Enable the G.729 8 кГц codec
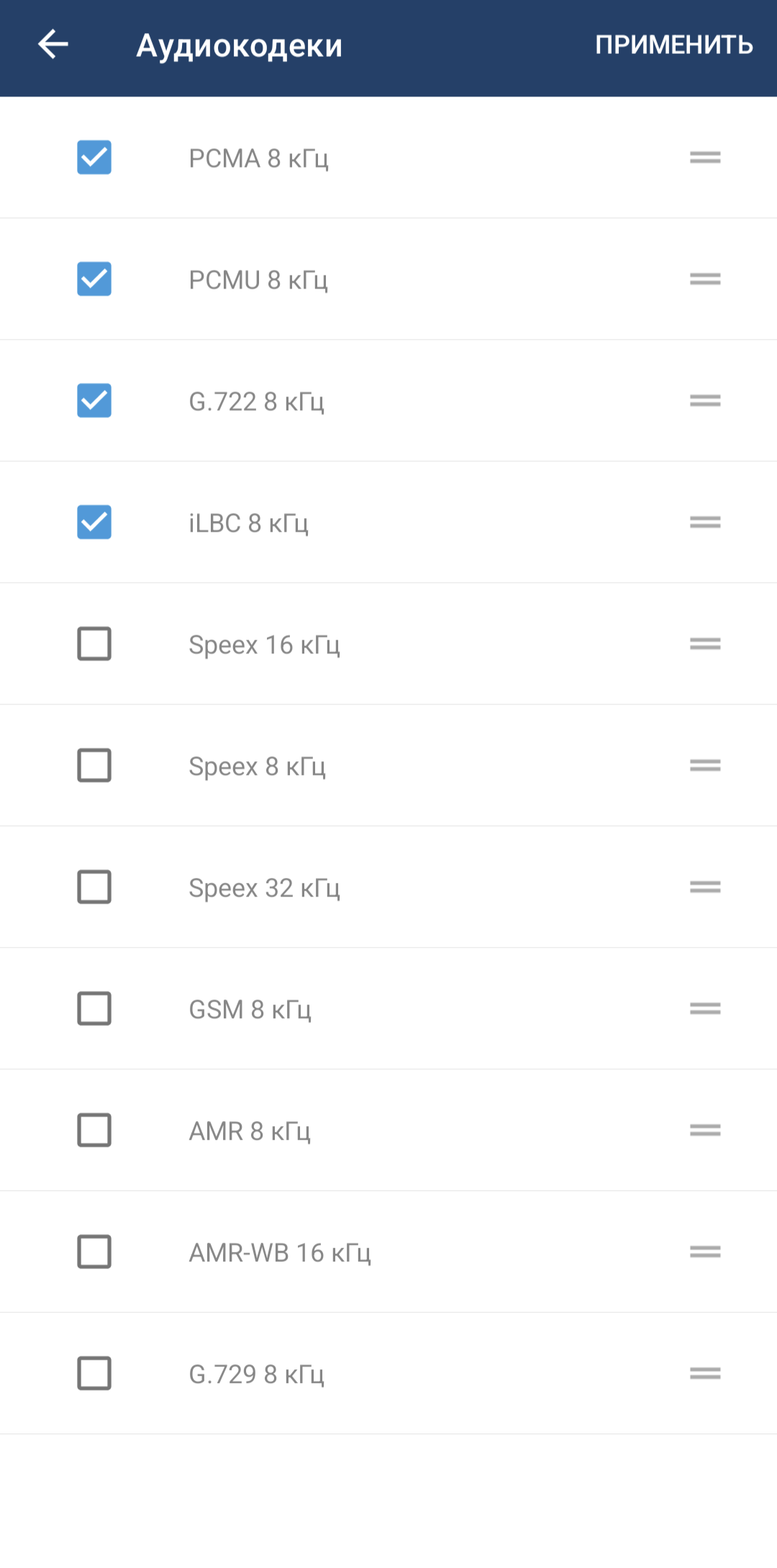The height and width of the screenshot is (1568, 777). coord(94,1374)
